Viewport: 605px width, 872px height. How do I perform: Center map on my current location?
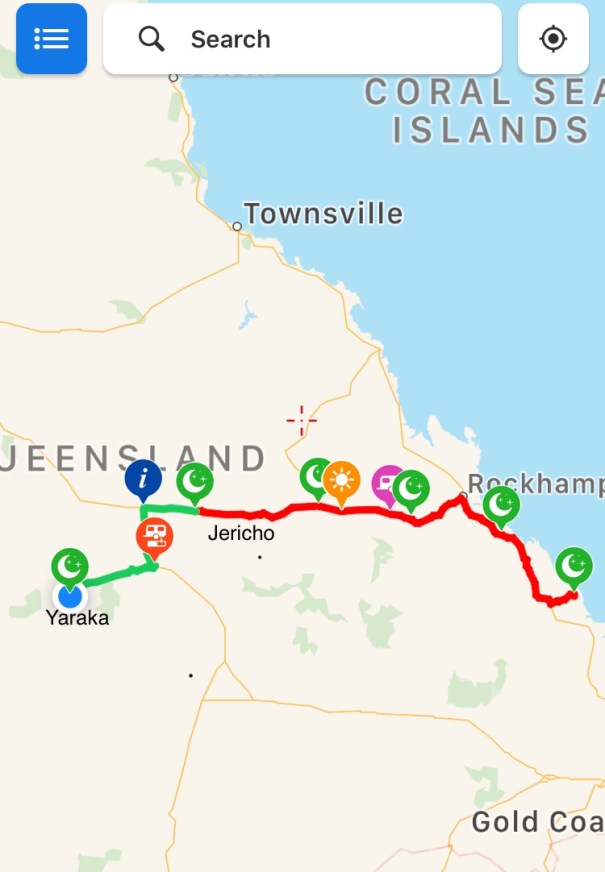(553, 39)
